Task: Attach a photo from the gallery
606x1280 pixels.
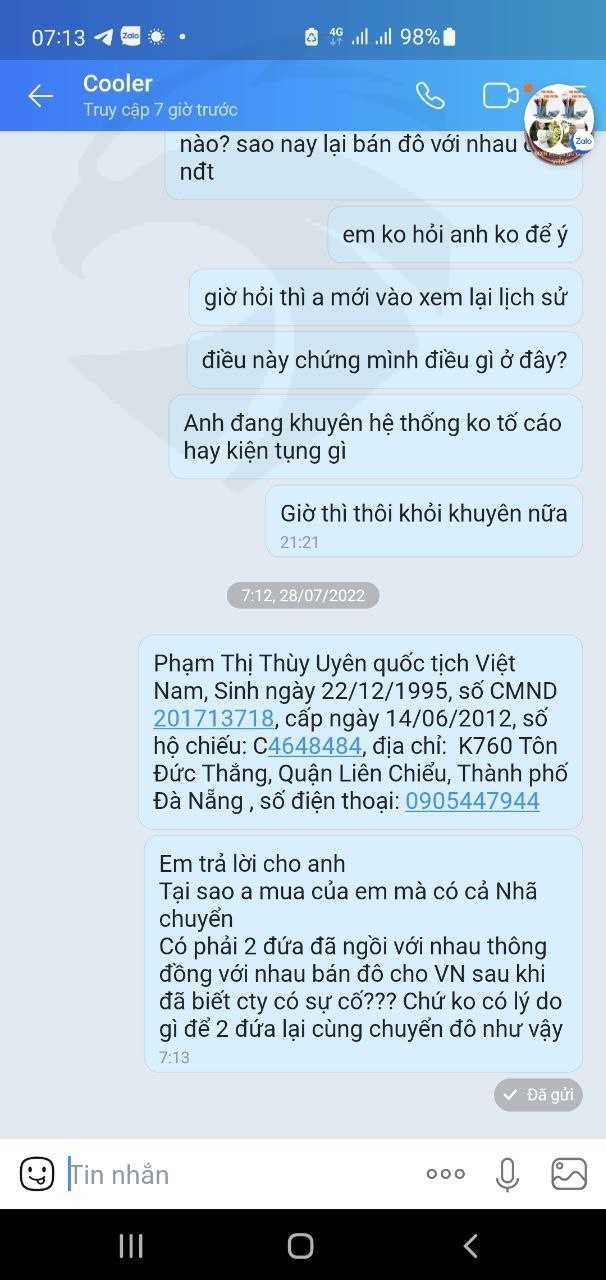Action: (569, 1174)
